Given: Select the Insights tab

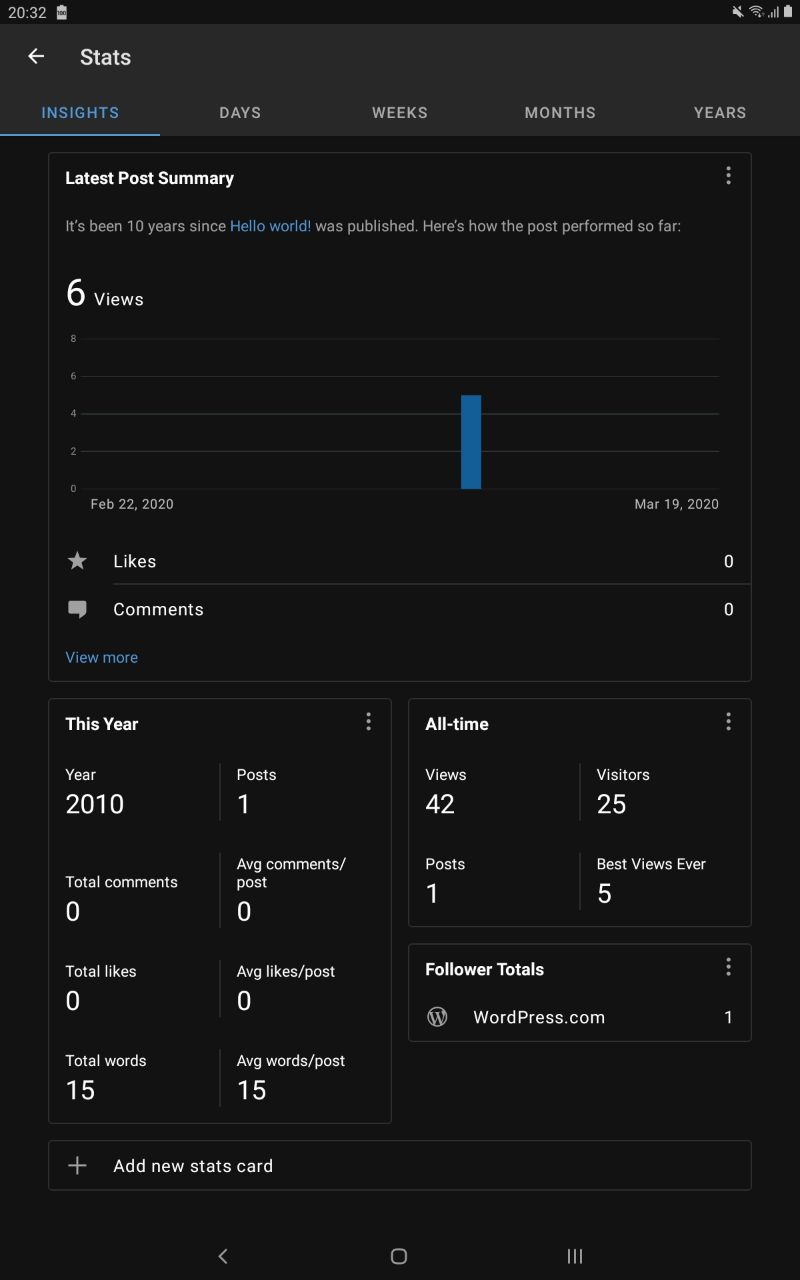Looking at the screenshot, I should (x=80, y=113).
